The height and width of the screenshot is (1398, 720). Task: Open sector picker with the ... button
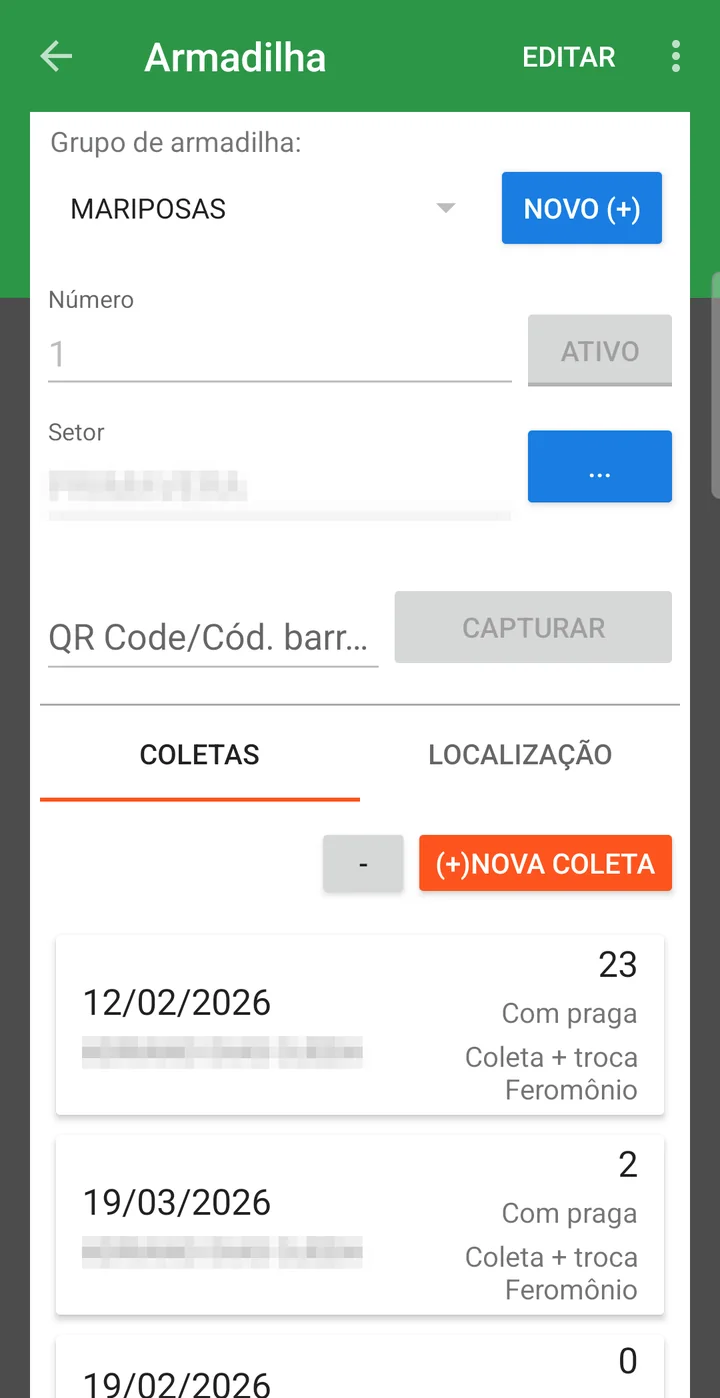(600, 466)
